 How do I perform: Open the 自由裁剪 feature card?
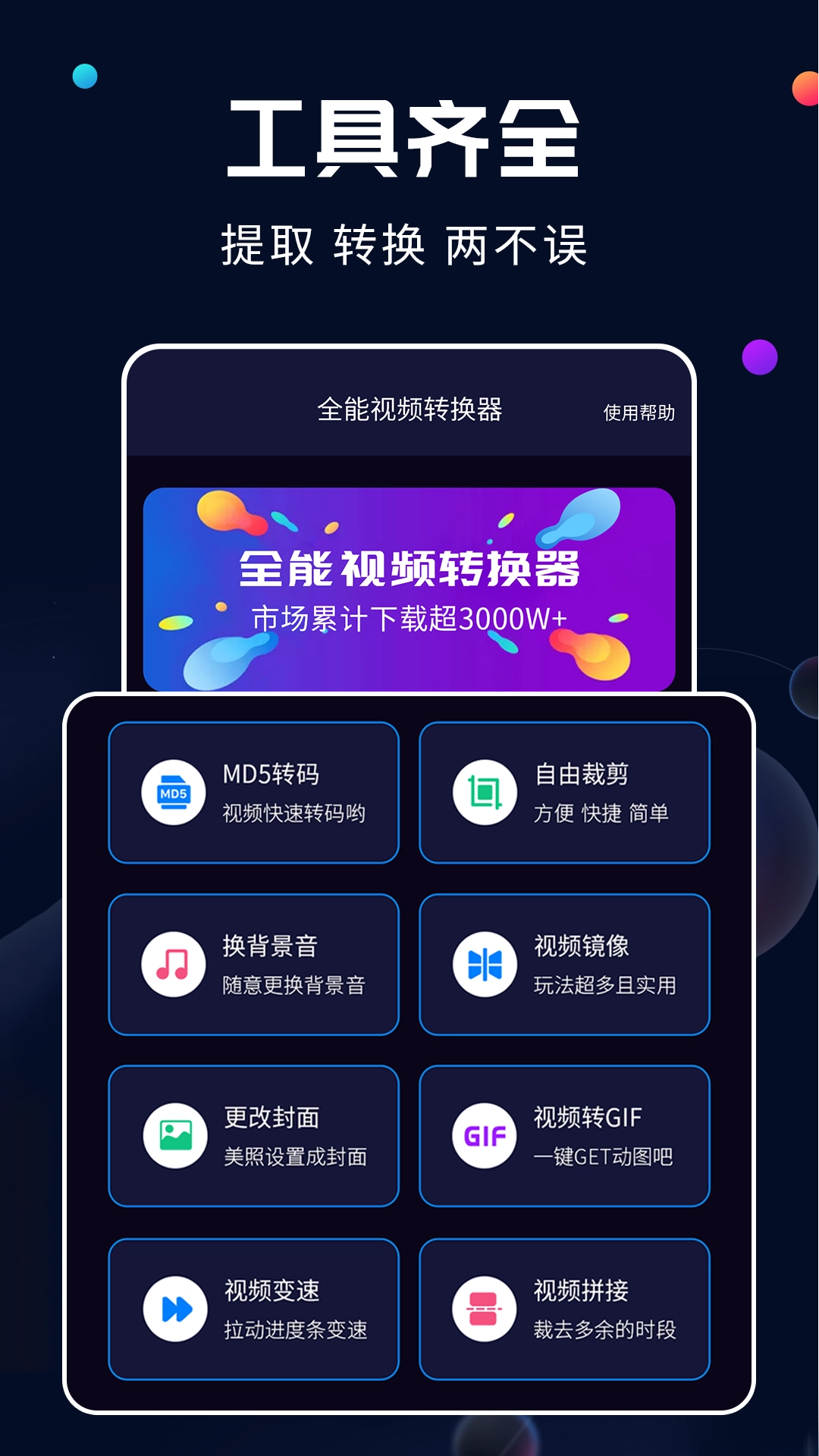[x=565, y=792]
